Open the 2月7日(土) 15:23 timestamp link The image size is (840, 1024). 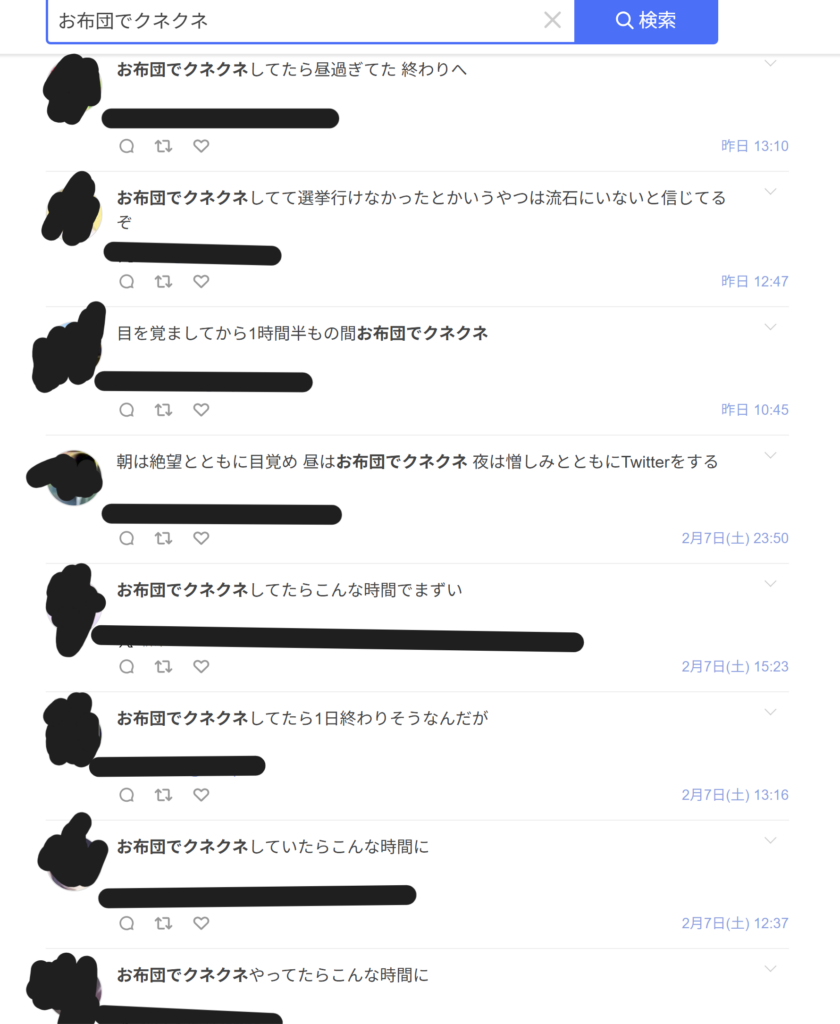click(x=735, y=666)
